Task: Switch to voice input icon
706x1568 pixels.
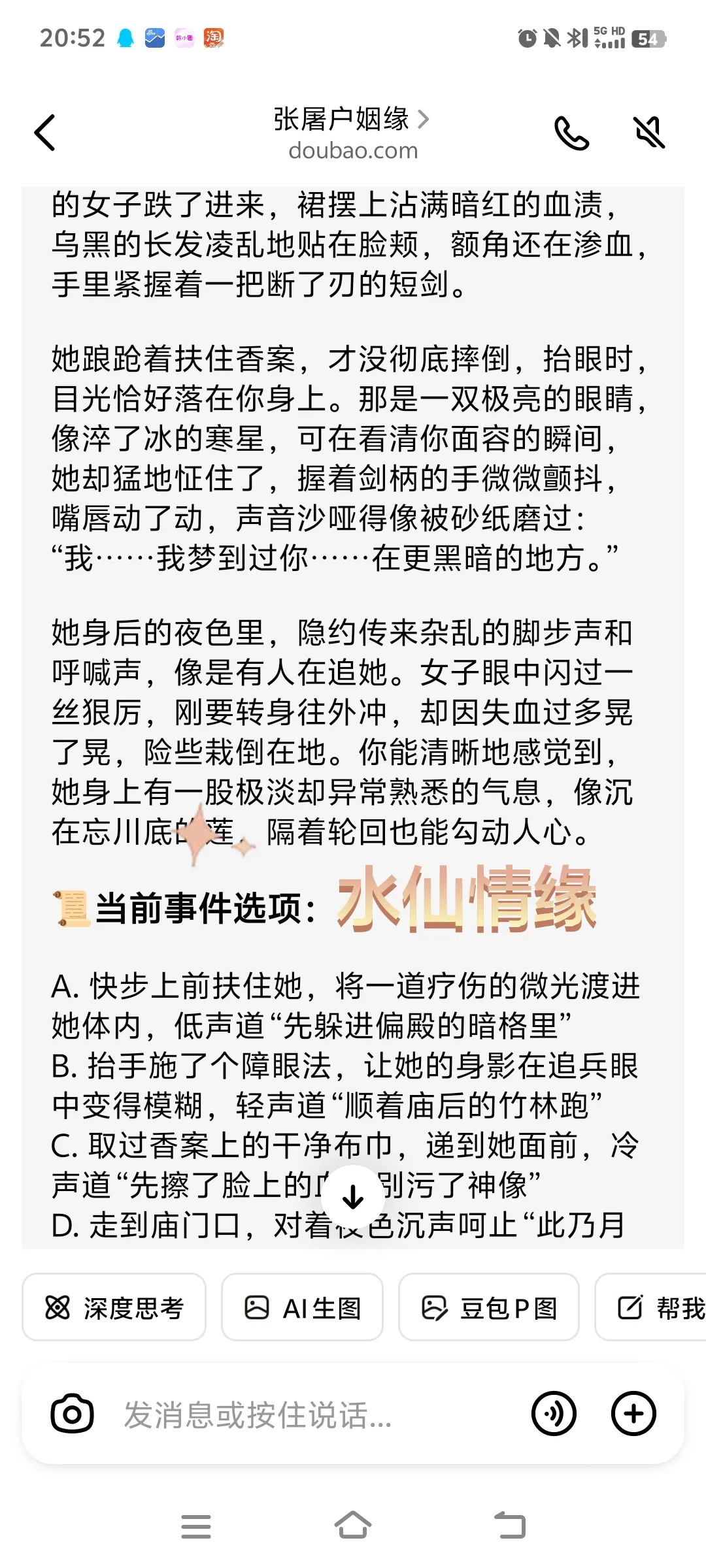Action: click(554, 1413)
